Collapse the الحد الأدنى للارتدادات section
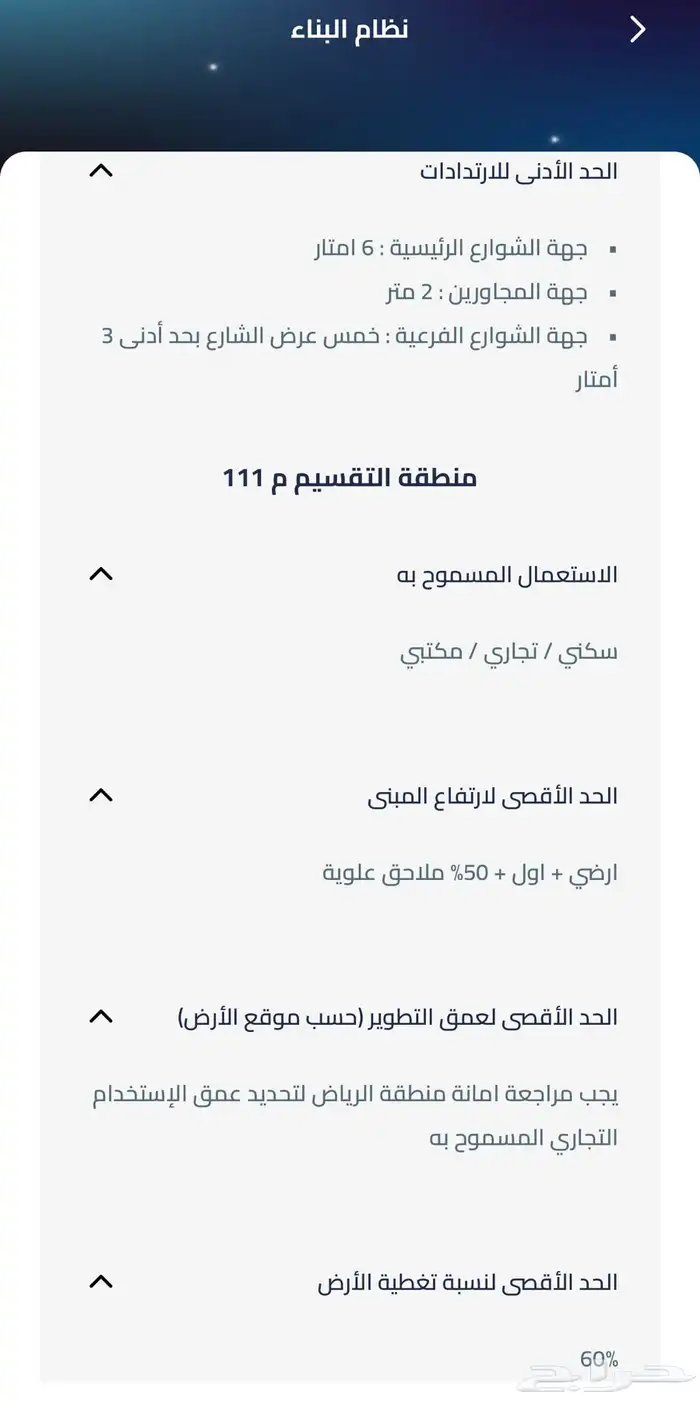Screen dimensions: 700x1402 pyautogui.click(x=101, y=171)
